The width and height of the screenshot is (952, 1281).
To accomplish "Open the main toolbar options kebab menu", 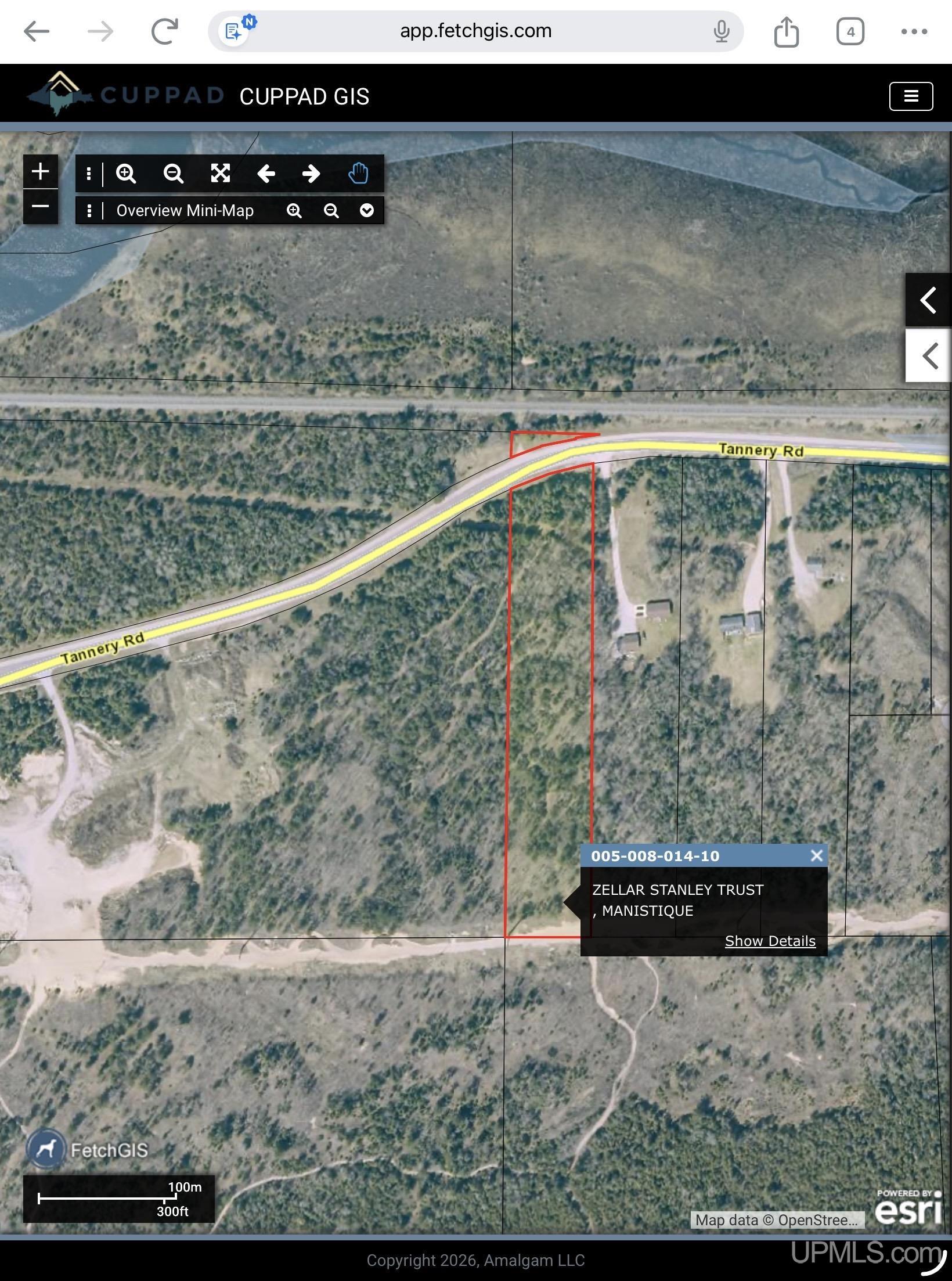I will click(89, 173).
